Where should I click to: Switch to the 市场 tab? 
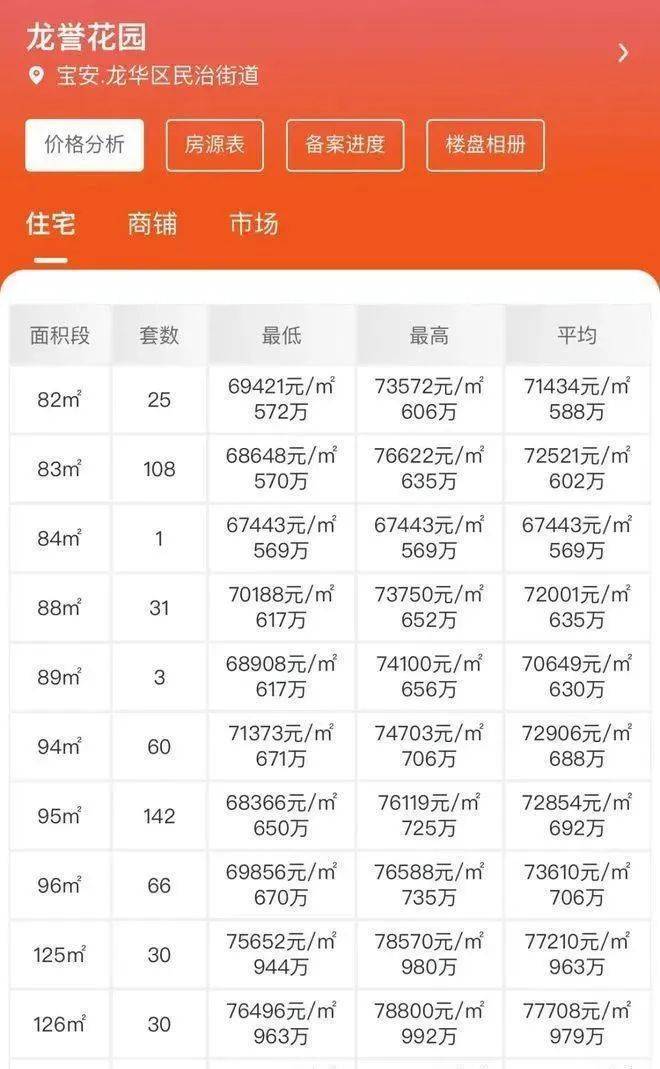[x=253, y=224]
